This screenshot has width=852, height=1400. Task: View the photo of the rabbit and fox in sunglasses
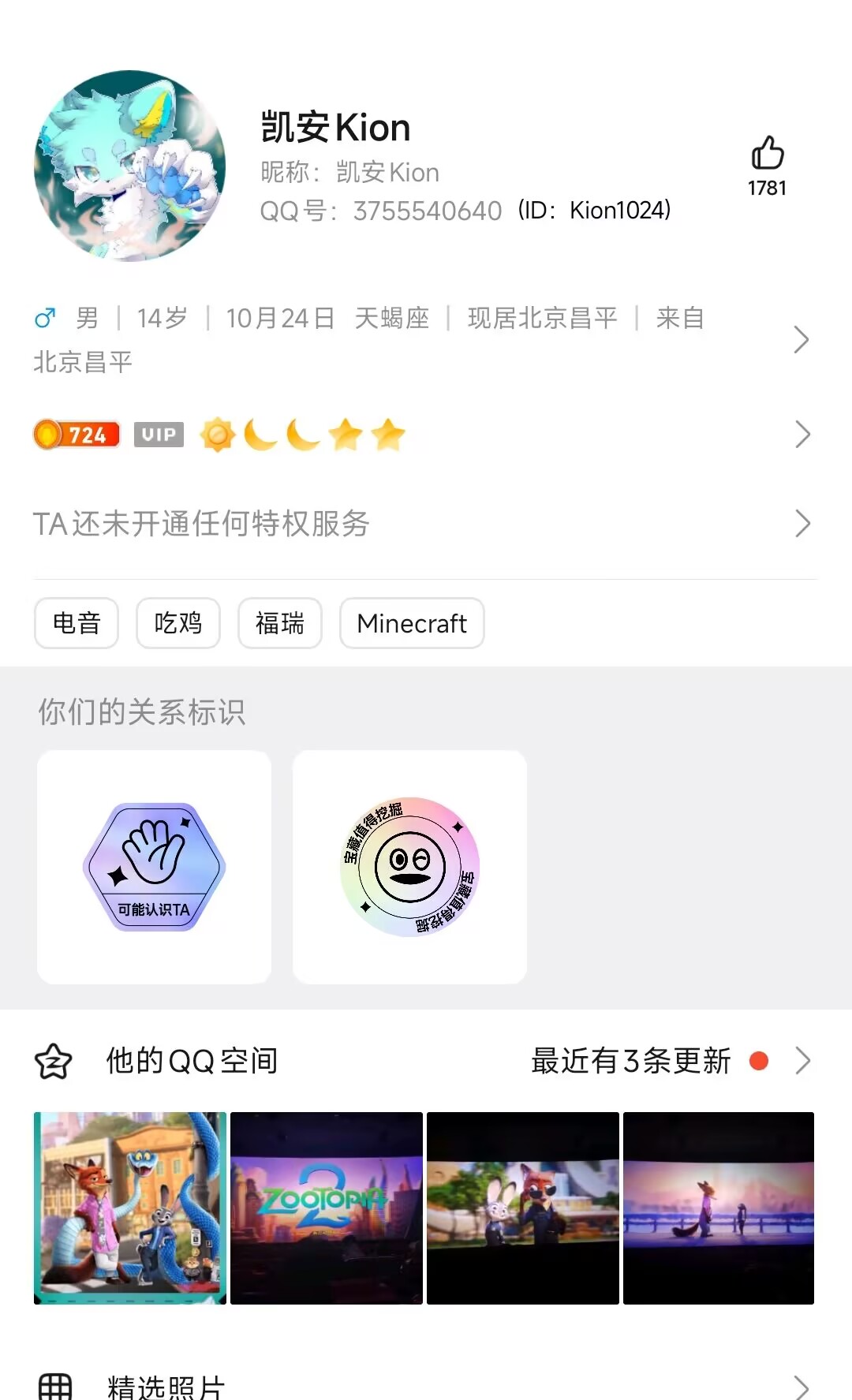coord(522,1208)
